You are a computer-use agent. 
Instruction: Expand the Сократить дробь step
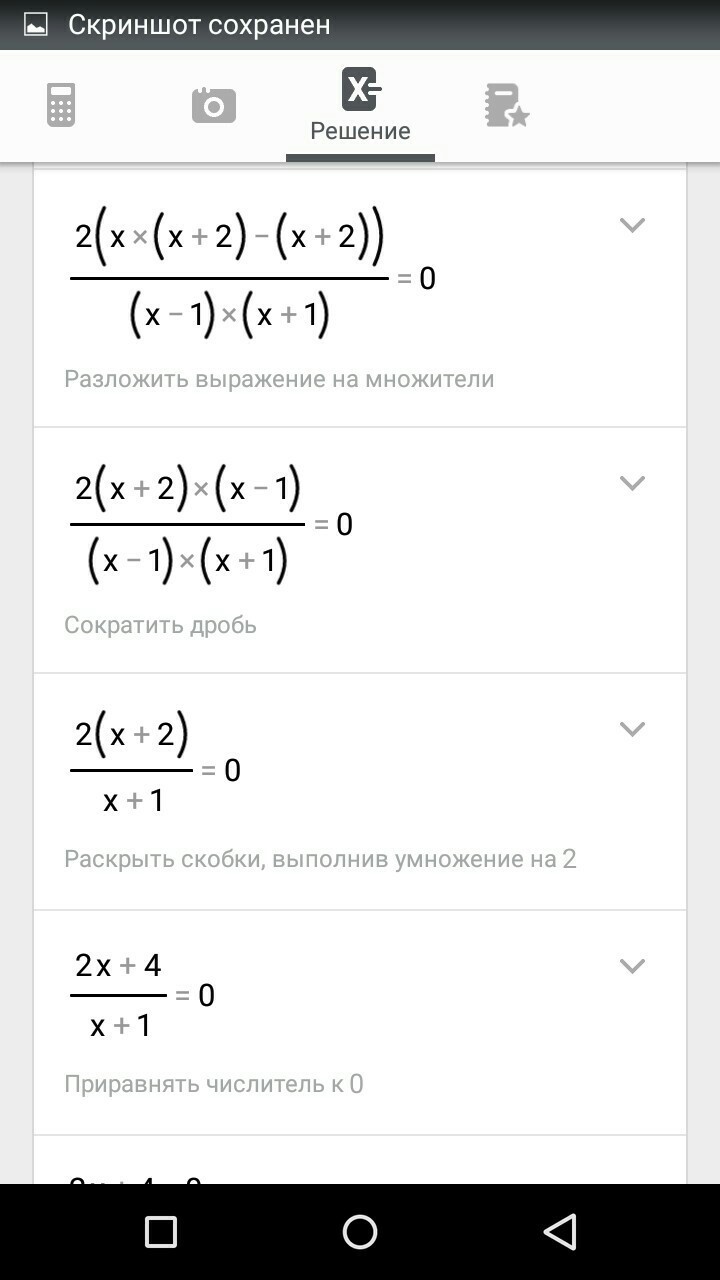[x=632, y=483]
